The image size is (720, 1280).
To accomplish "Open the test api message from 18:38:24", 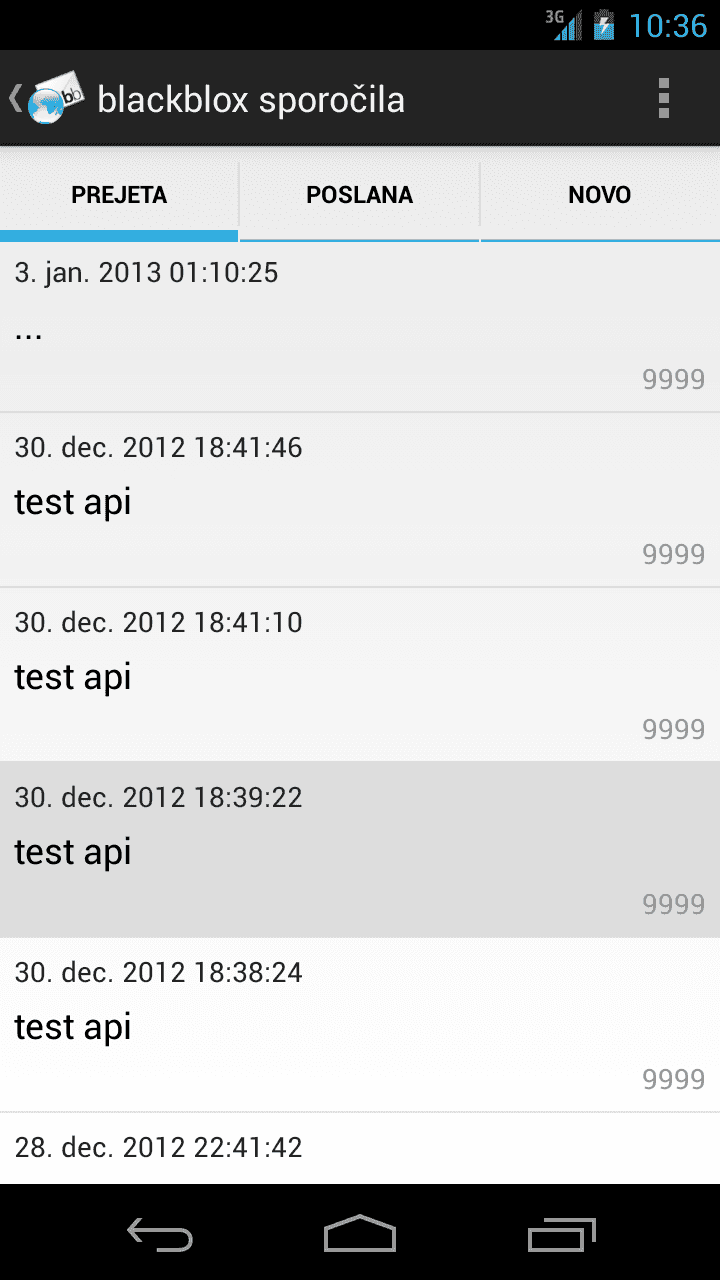I will coord(359,1025).
